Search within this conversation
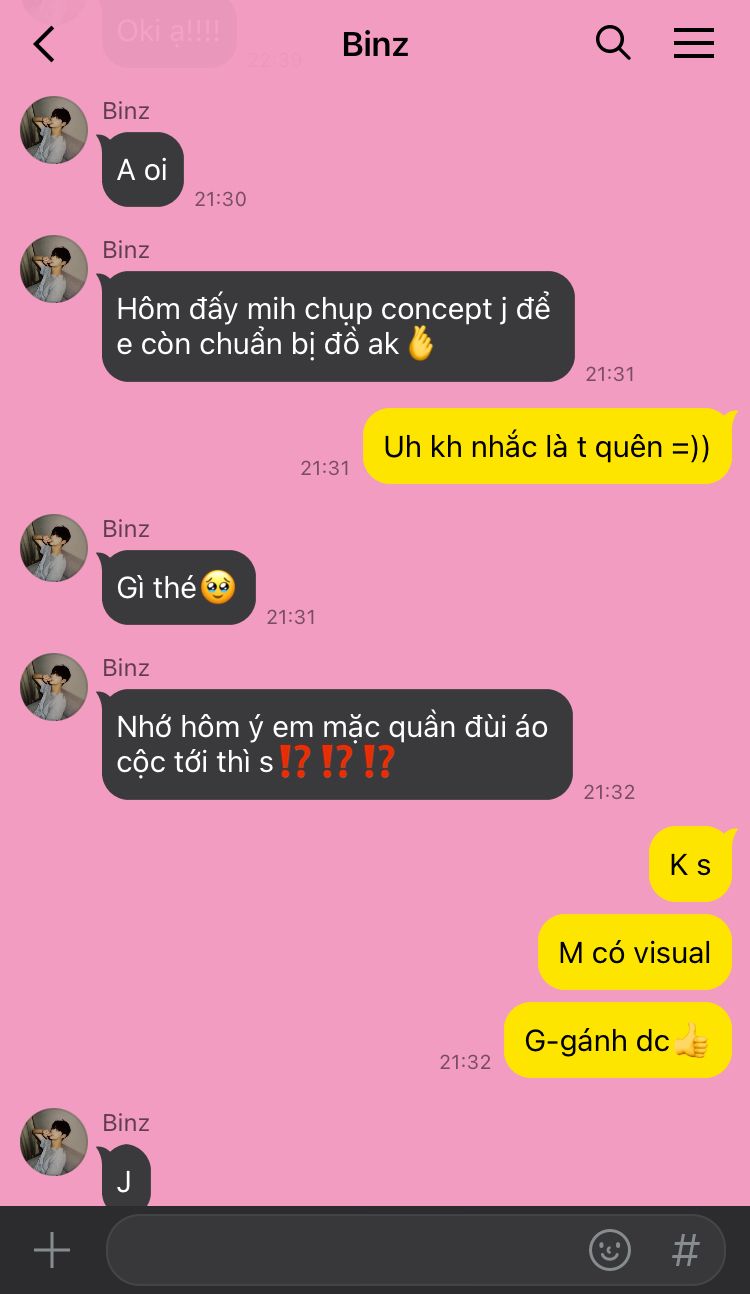Image resolution: width=750 pixels, height=1294 pixels. click(x=612, y=43)
